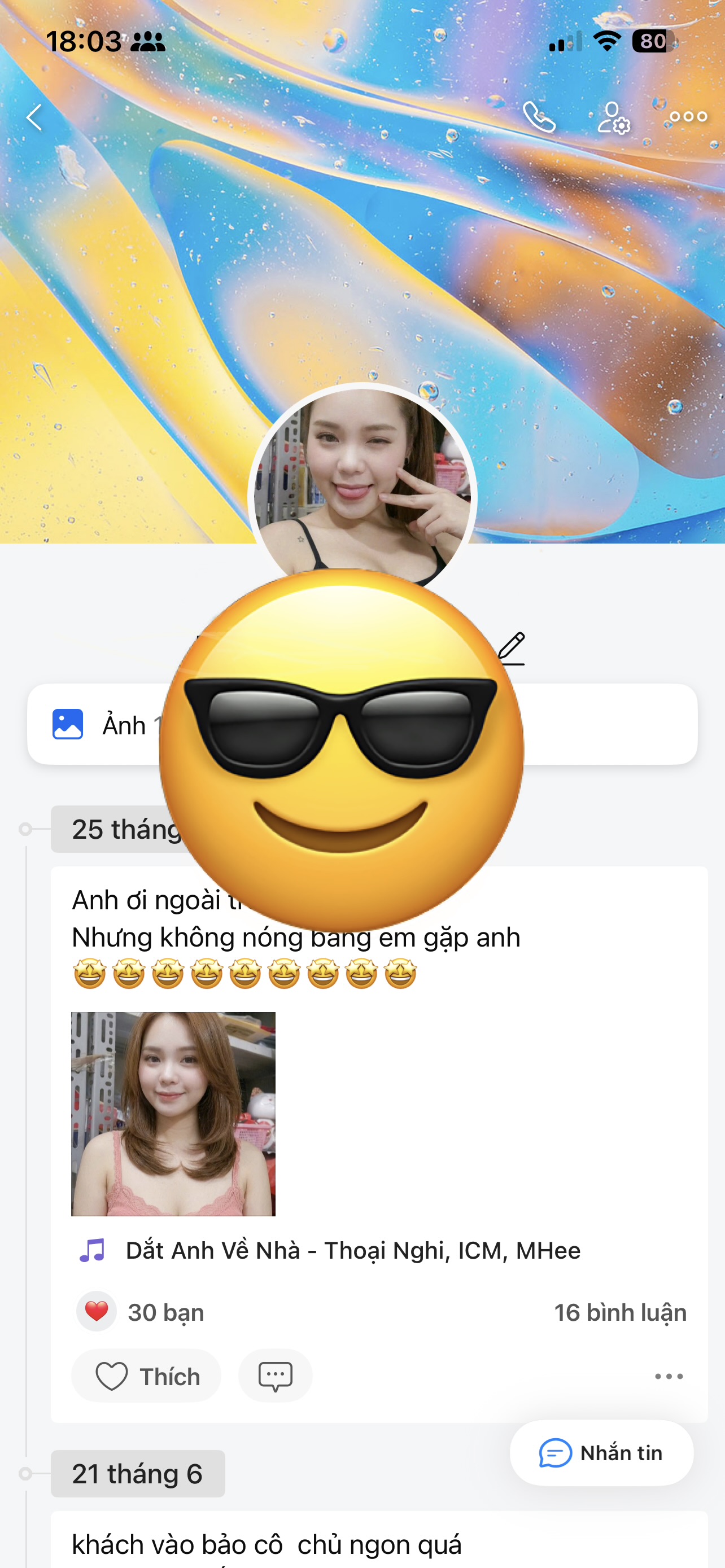
Task: View the 16 bình luận comments
Action: 621,1313
